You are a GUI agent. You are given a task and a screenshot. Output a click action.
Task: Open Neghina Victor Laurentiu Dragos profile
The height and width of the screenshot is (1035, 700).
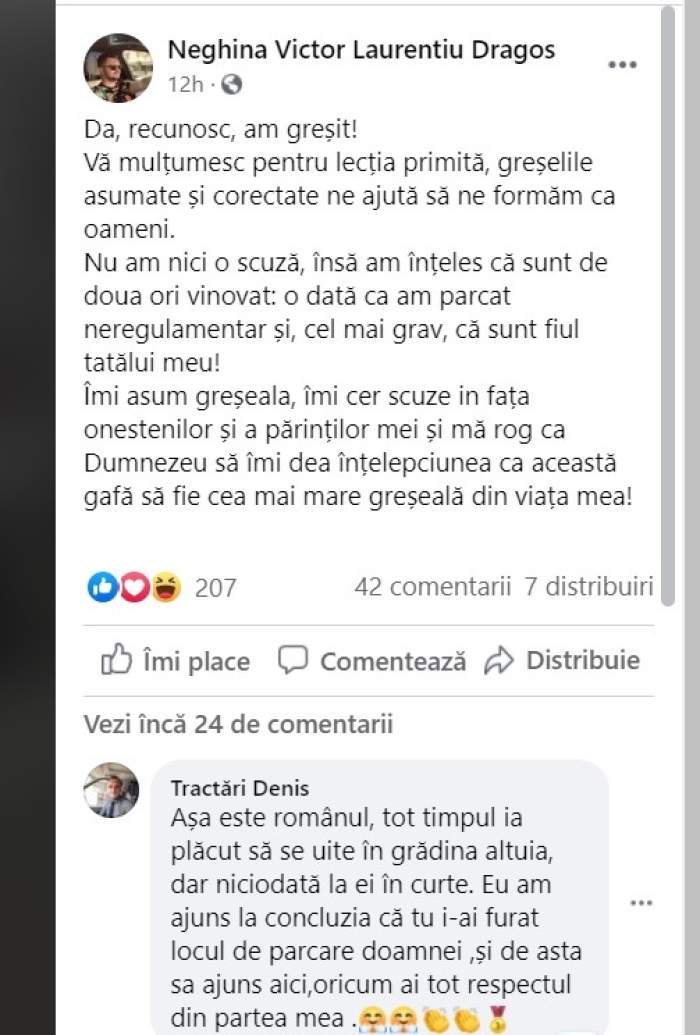coord(361,49)
